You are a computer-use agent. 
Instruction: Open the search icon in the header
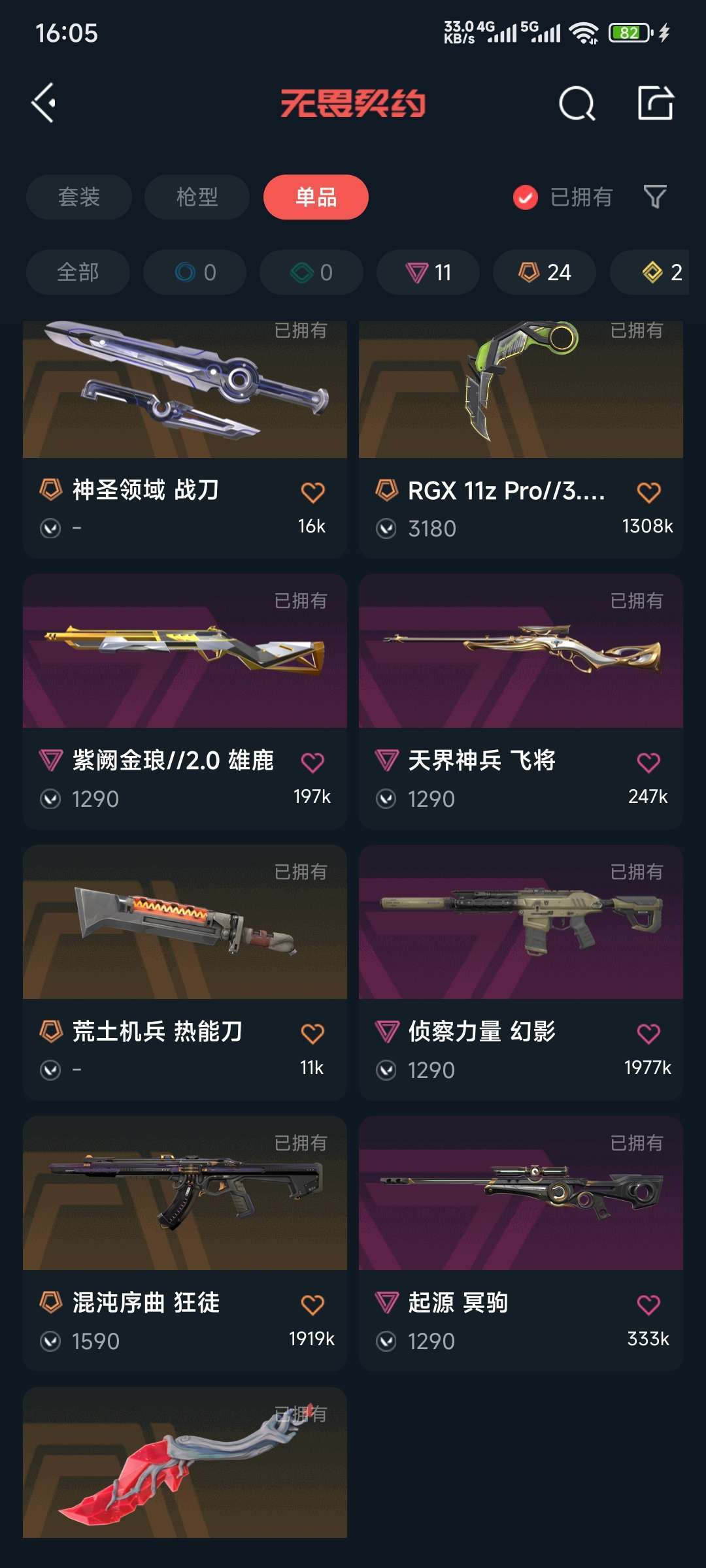[577, 103]
